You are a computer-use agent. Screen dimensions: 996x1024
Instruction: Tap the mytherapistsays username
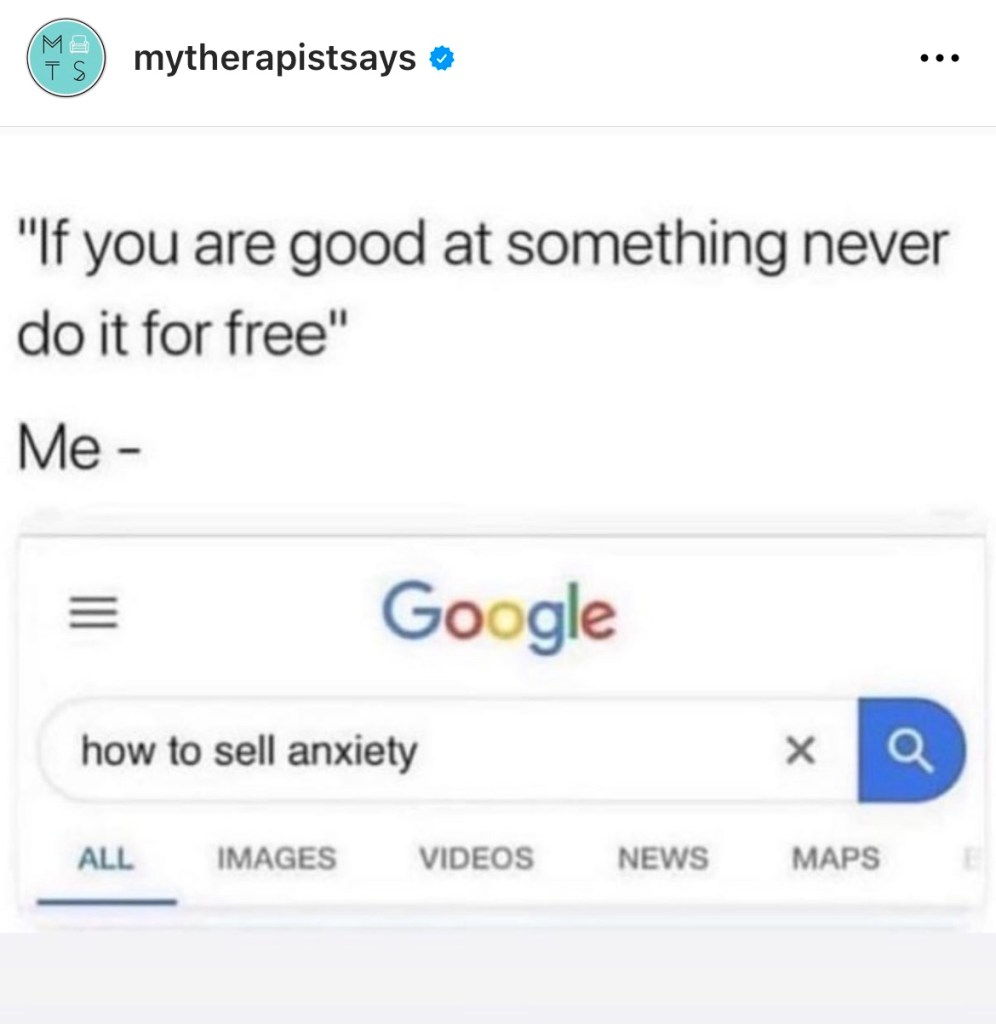(x=274, y=59)
